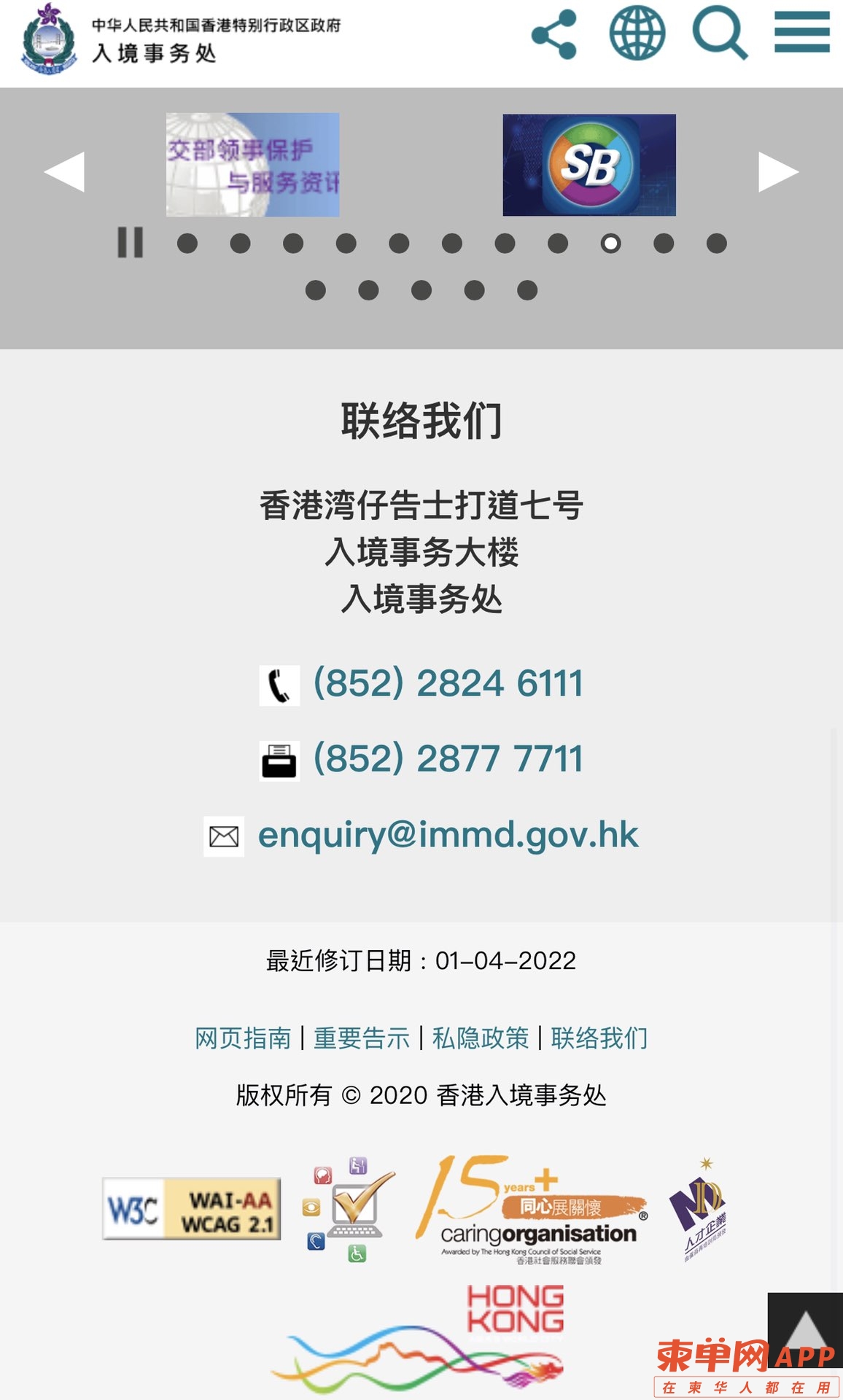
Task: Open the W3C WAI-AA WCAG 2.1 badge
Action: (192, 1208)
